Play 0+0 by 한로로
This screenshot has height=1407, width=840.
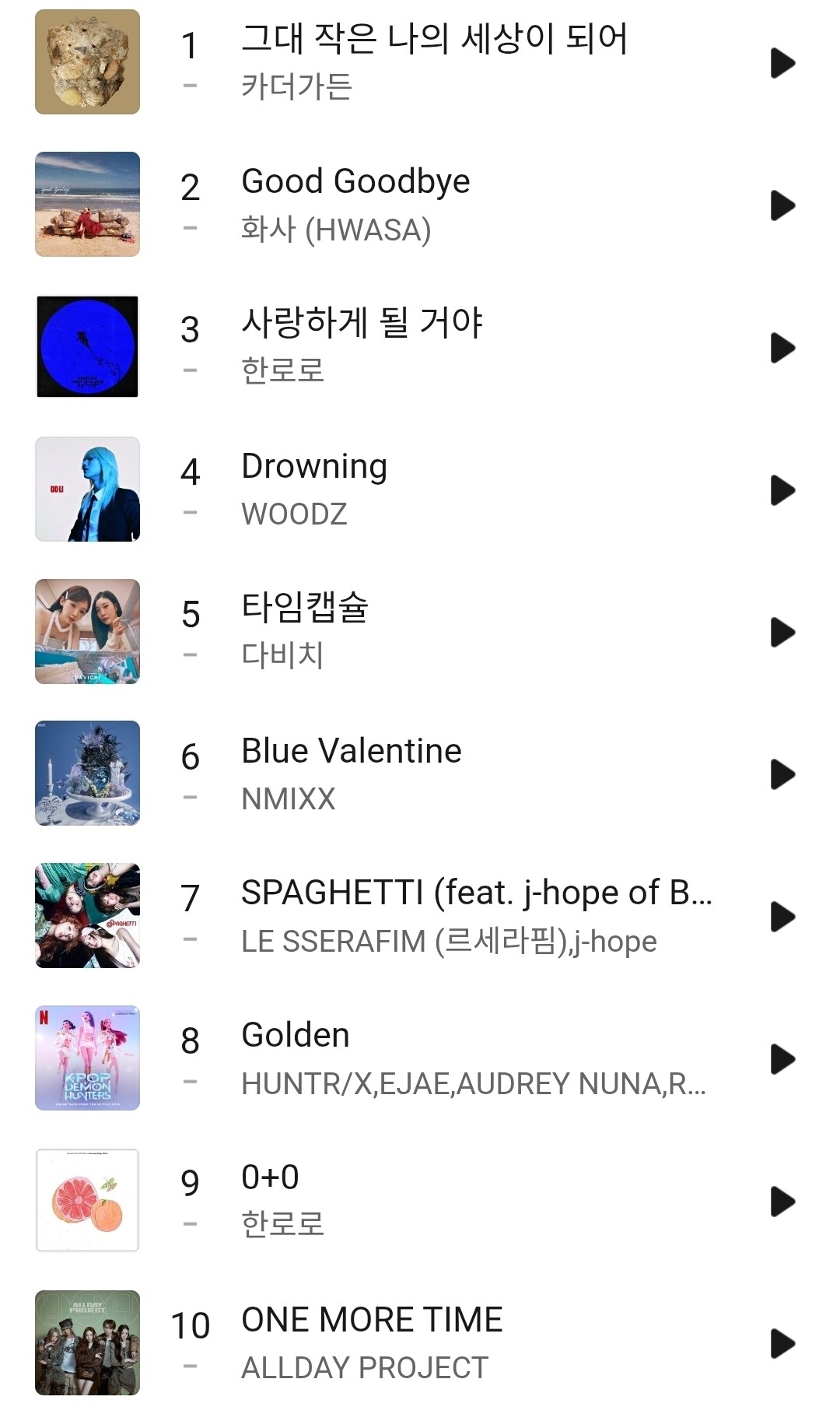pyautogui.click(x=782, y=1202)
